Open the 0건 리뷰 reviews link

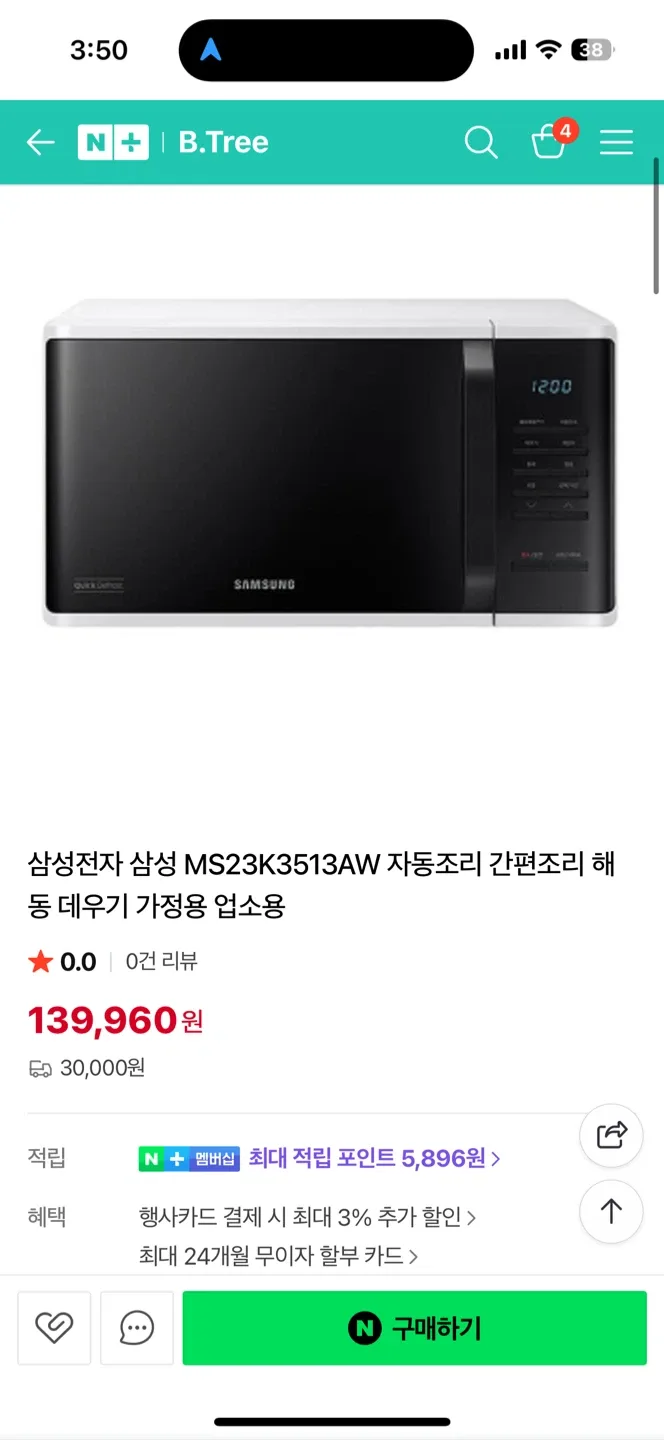coord(161,962)
